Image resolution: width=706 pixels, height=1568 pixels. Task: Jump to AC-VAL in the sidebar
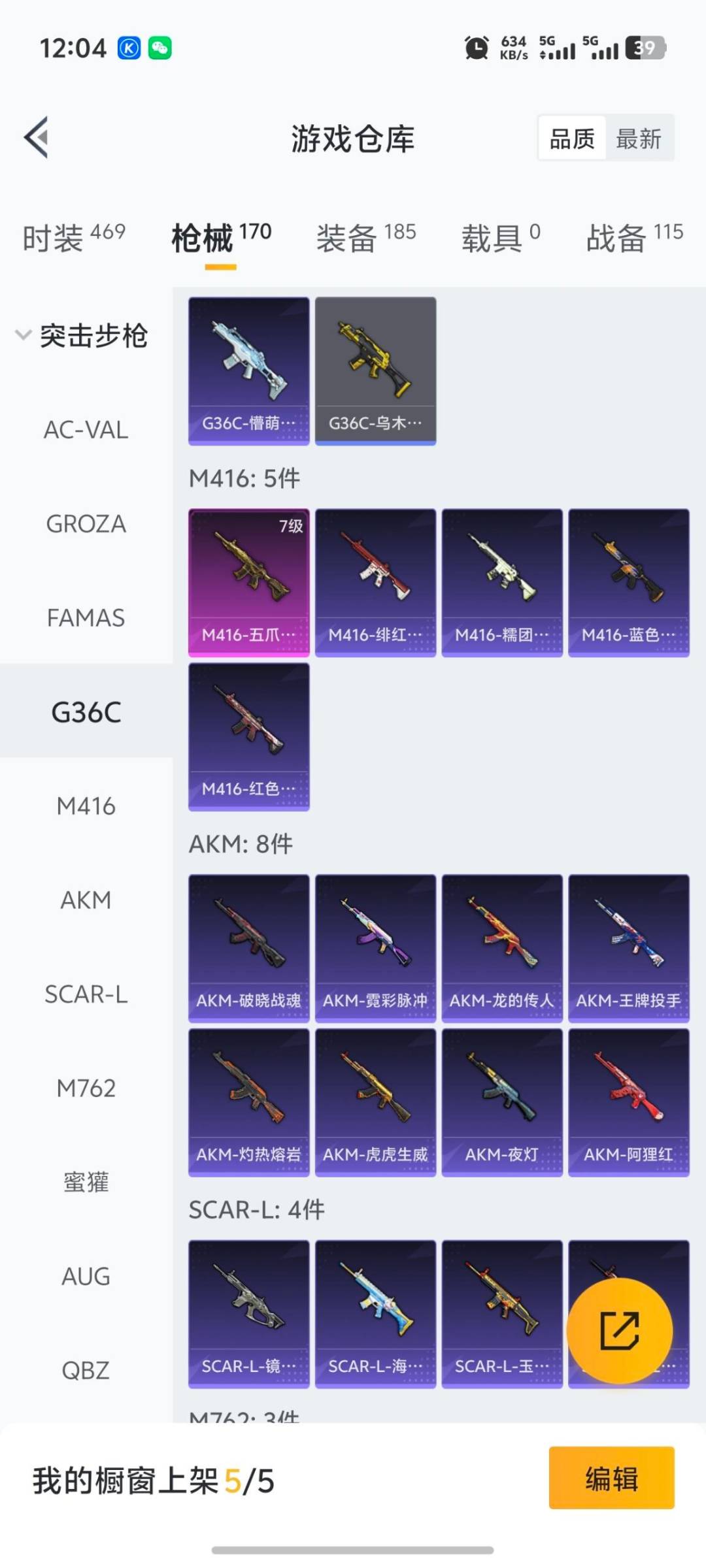point(86,430)
